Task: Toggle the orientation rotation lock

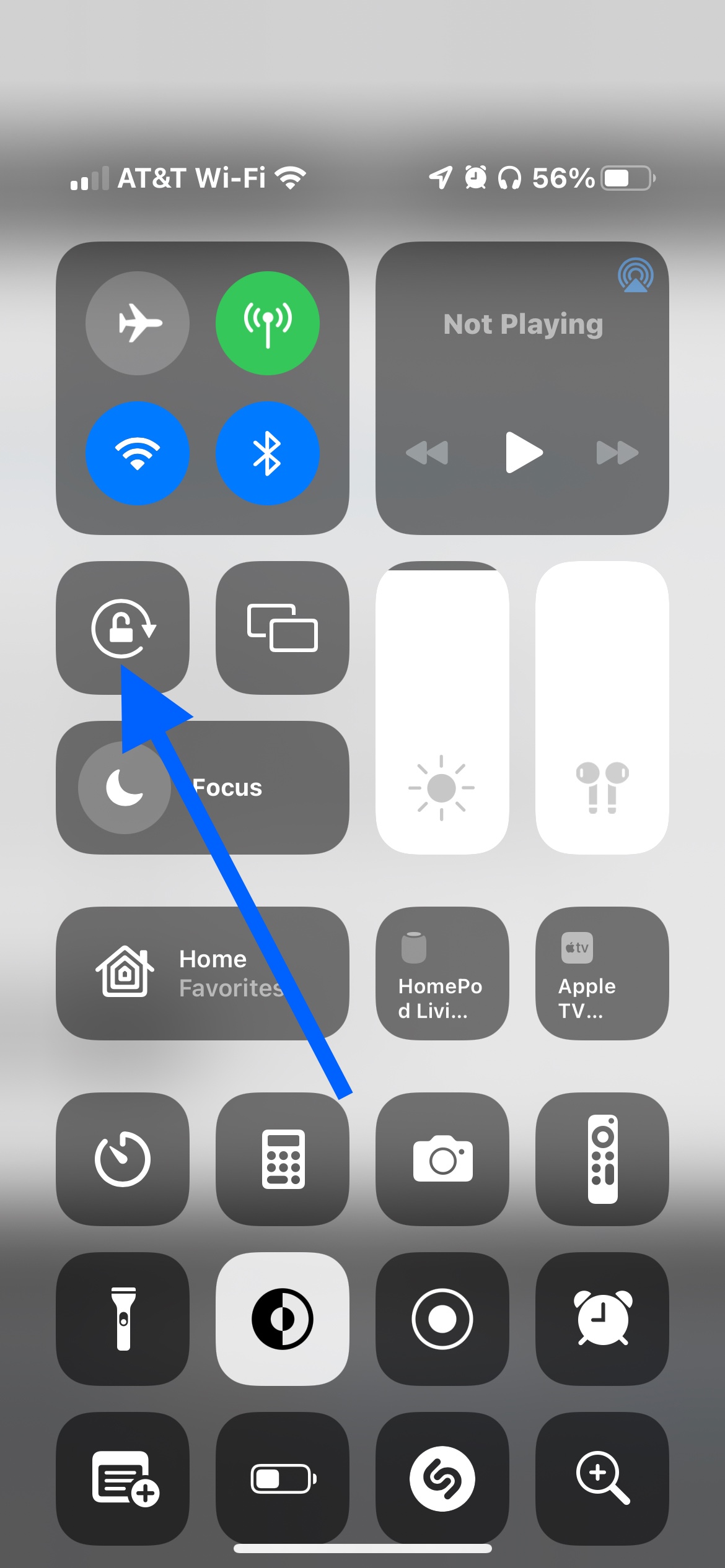Action: [x=123, y=628]
